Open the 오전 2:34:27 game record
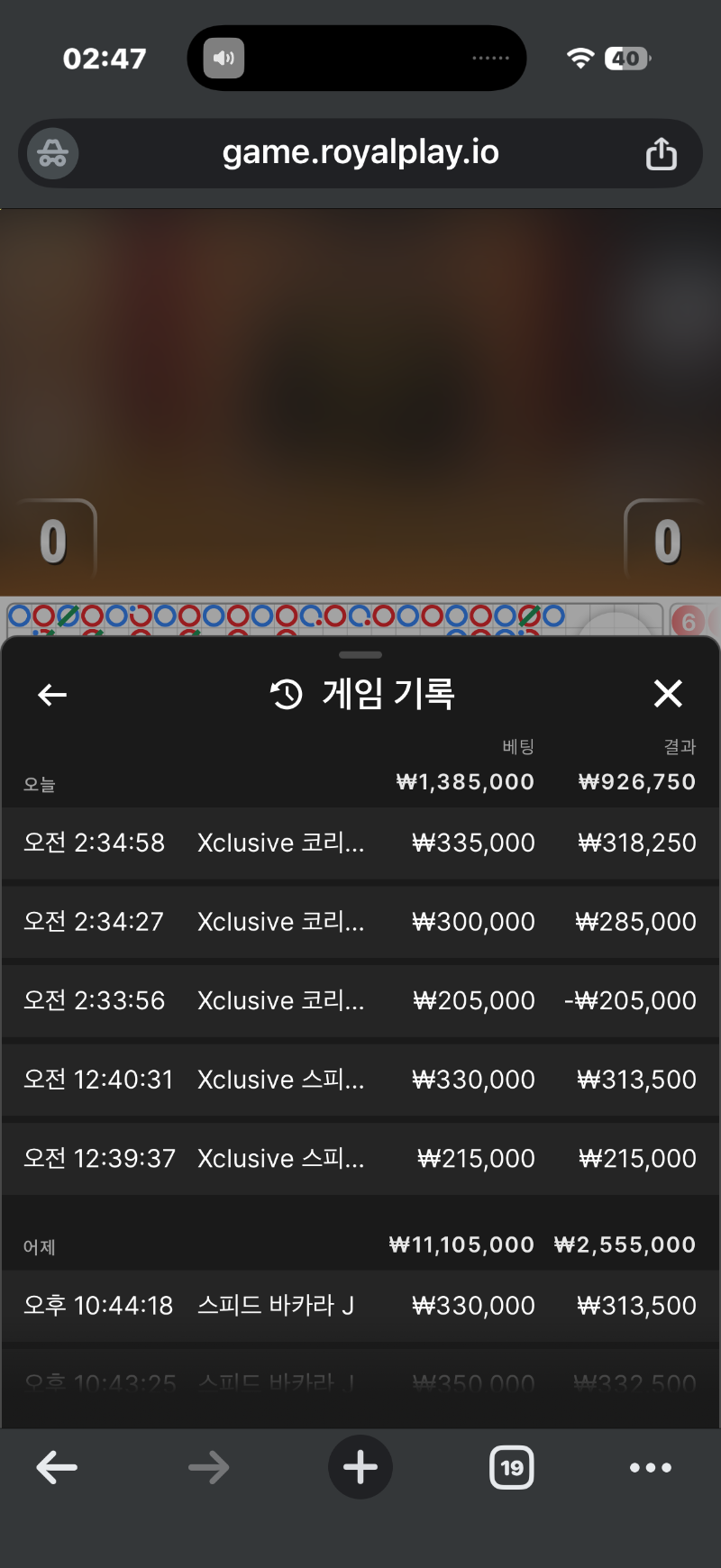This screenshot has height=1568, width=721. tap(360, 922)
